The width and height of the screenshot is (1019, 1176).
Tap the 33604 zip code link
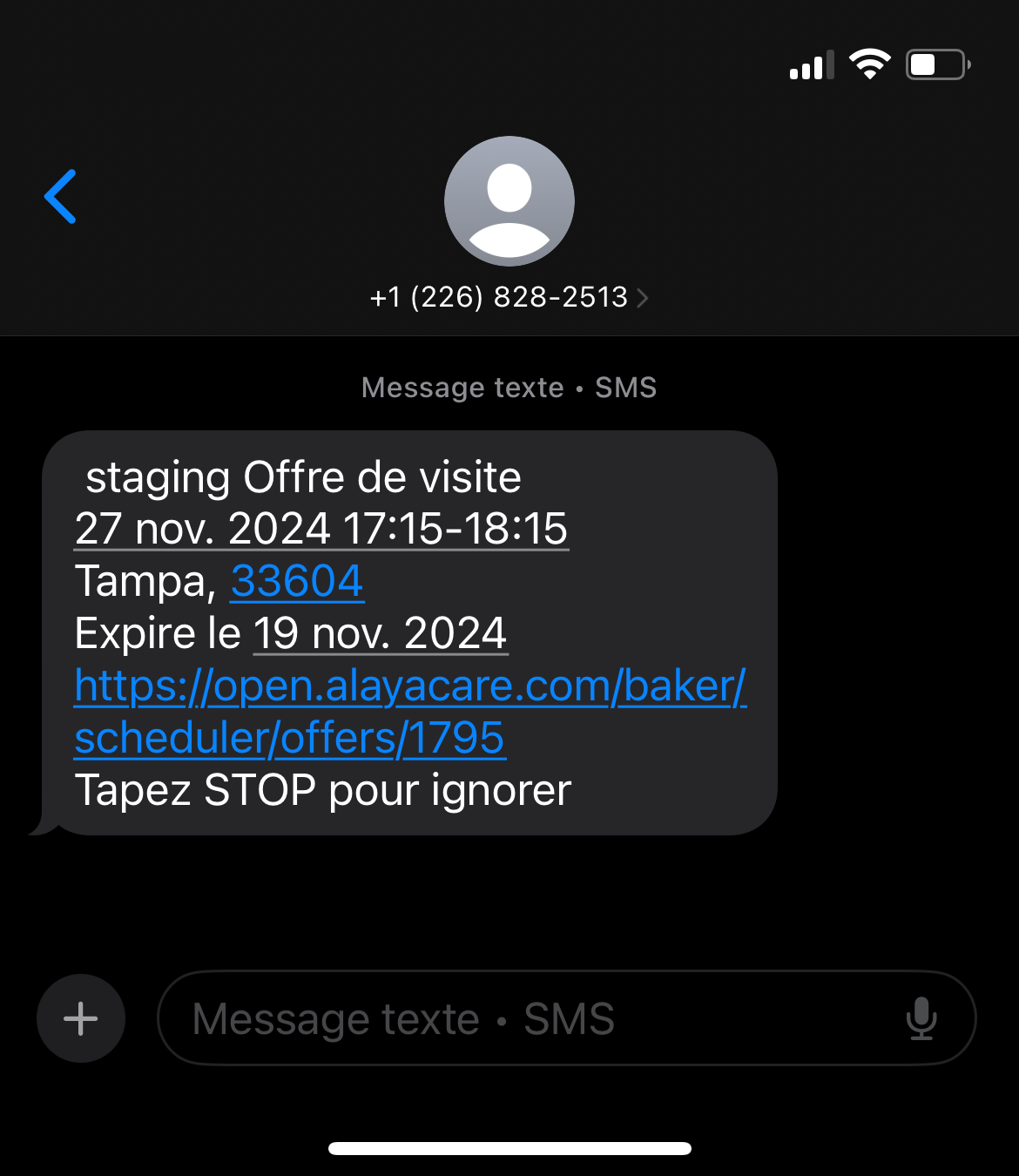point(297,581)
